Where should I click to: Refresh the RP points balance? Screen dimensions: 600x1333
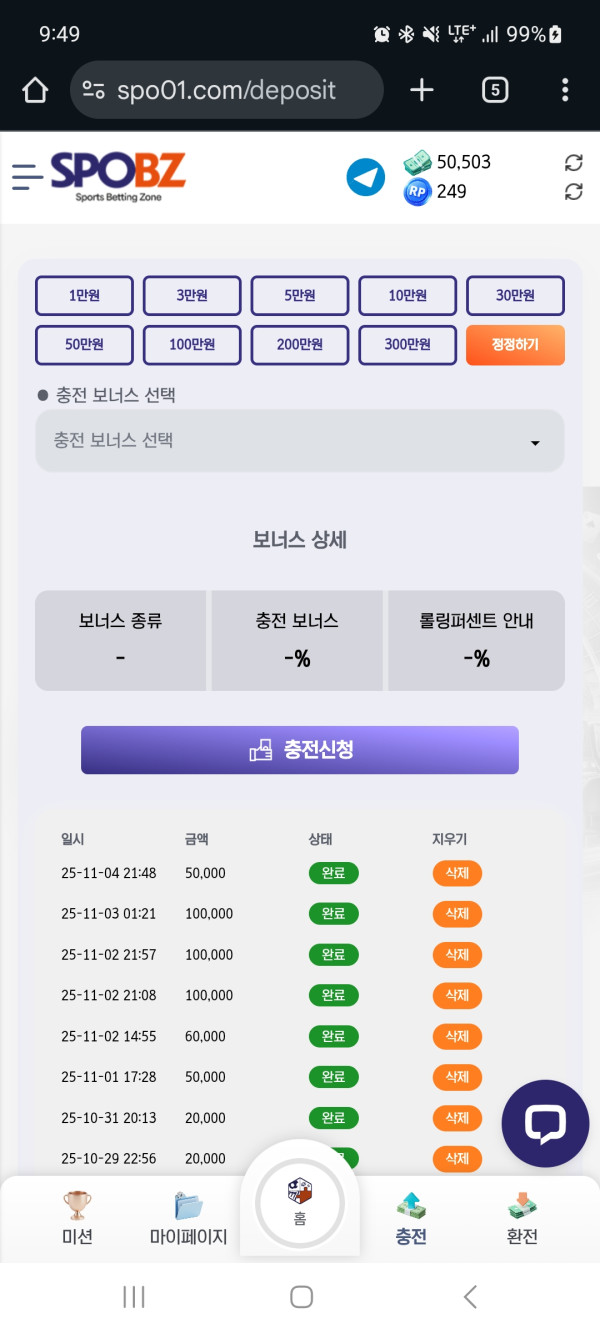(x=573, y=191)
